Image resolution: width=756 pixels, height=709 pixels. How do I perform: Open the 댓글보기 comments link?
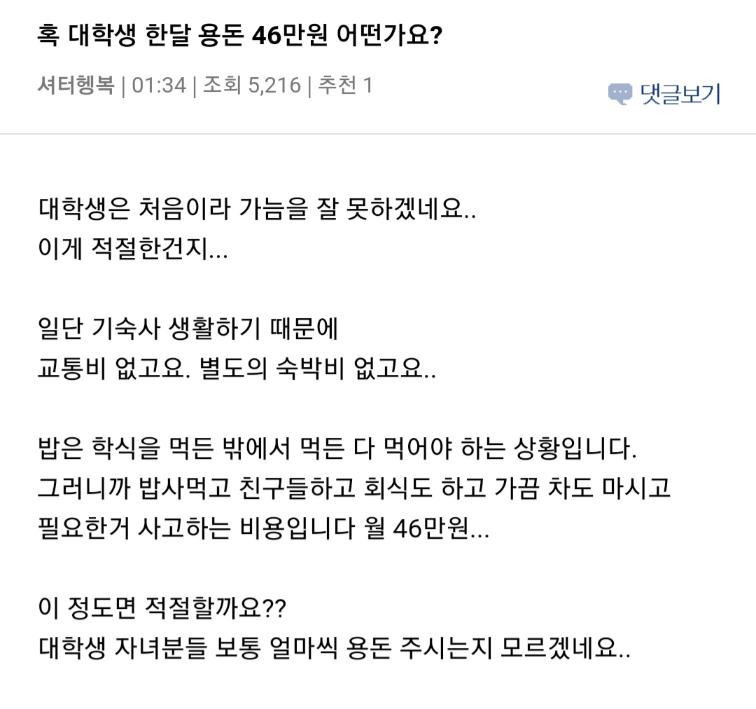pyautogui.click(x=665, y=93)
